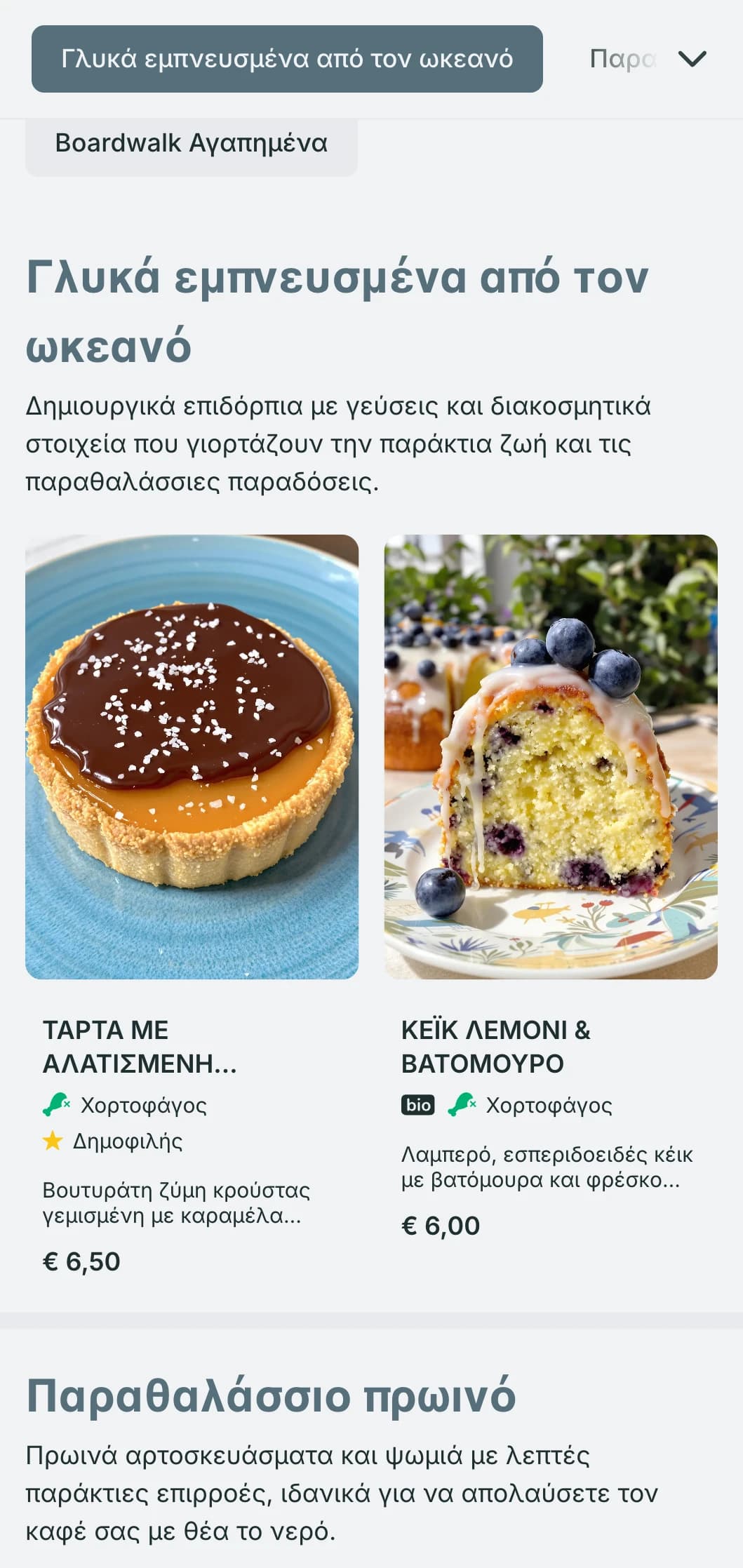
Task: Switch to the Boardwalk Αγαπημένα category
Action: click(x=191, y=143)
